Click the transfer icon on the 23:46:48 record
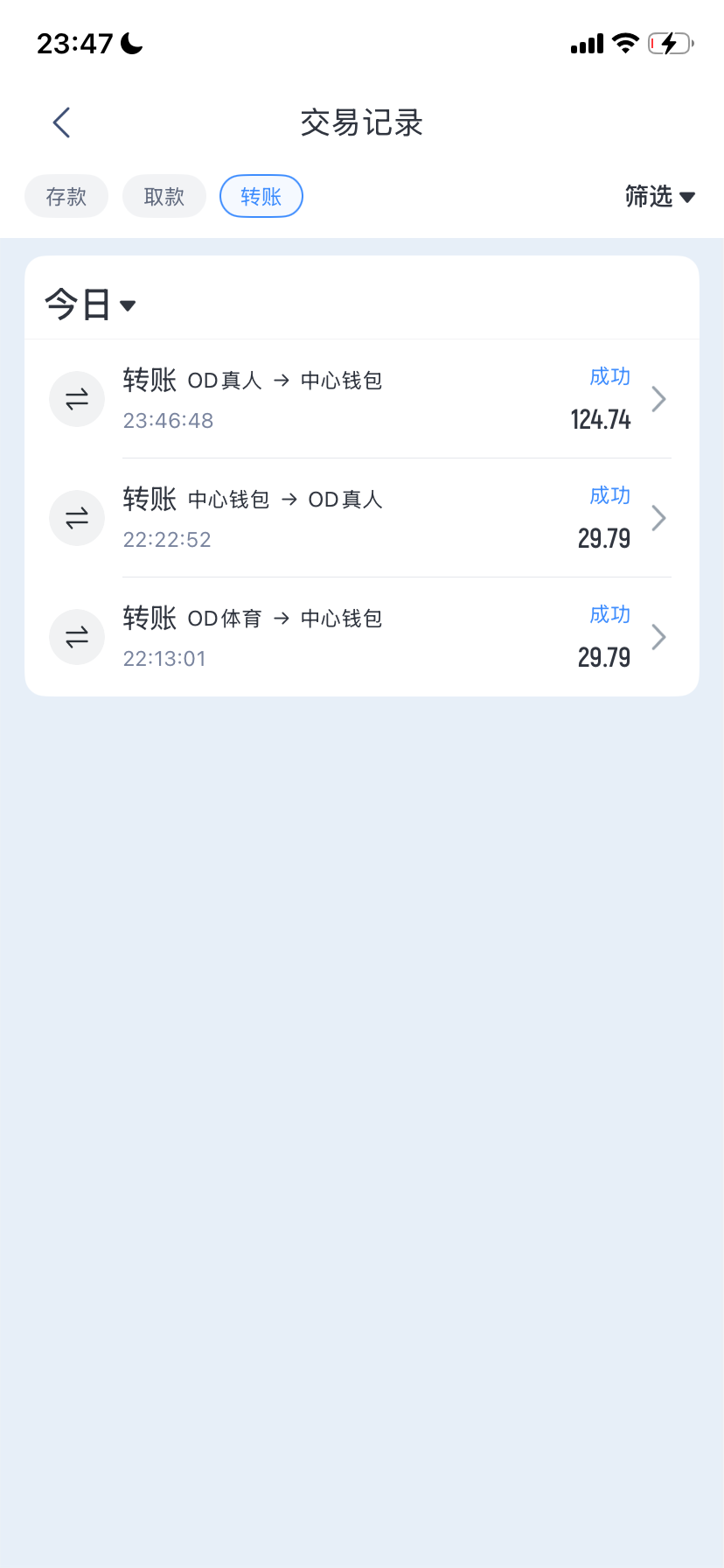Screen dimensions: 724x1568 click(77, 399)
